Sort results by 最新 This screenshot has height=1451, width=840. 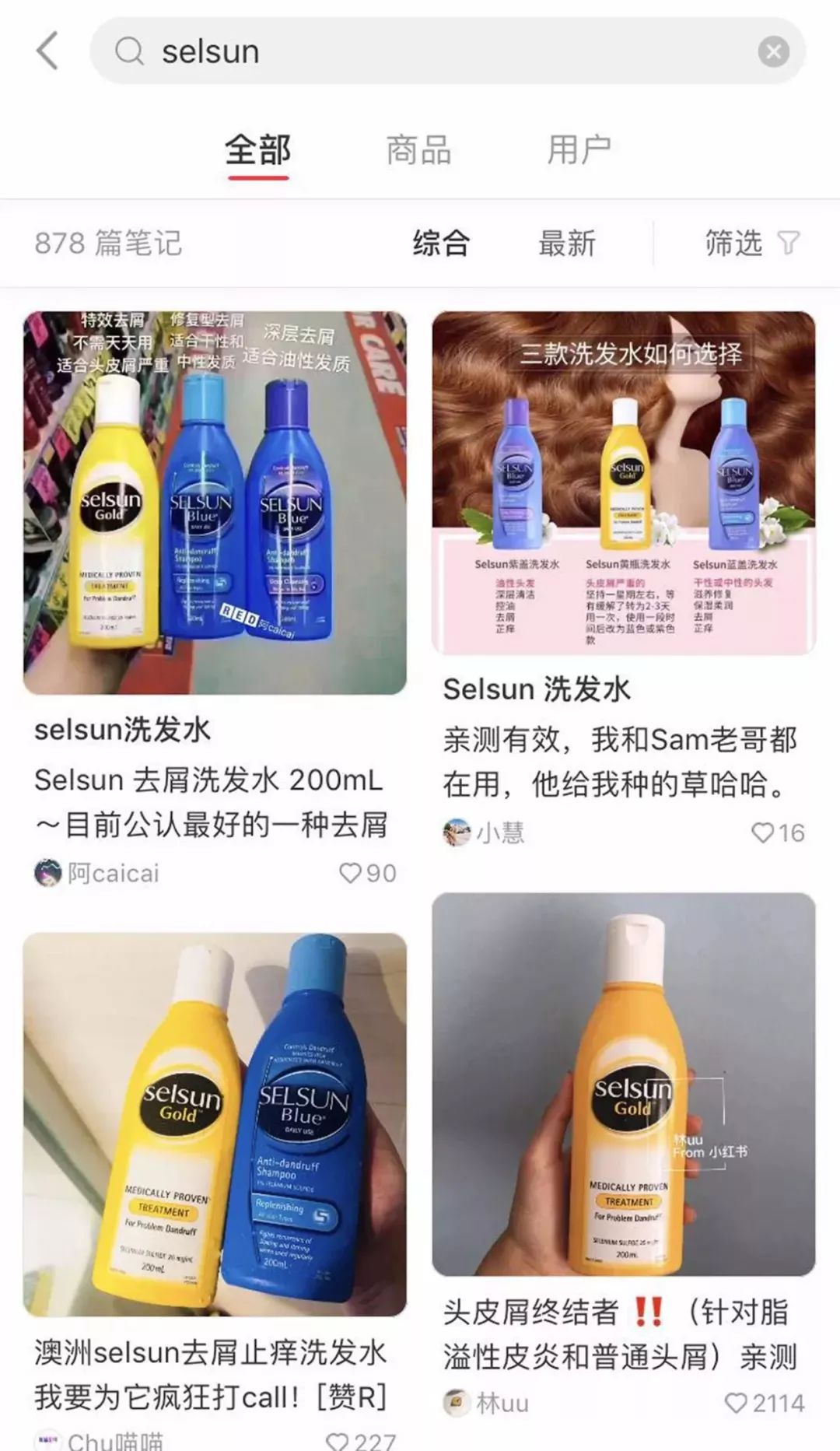point(567,243)
